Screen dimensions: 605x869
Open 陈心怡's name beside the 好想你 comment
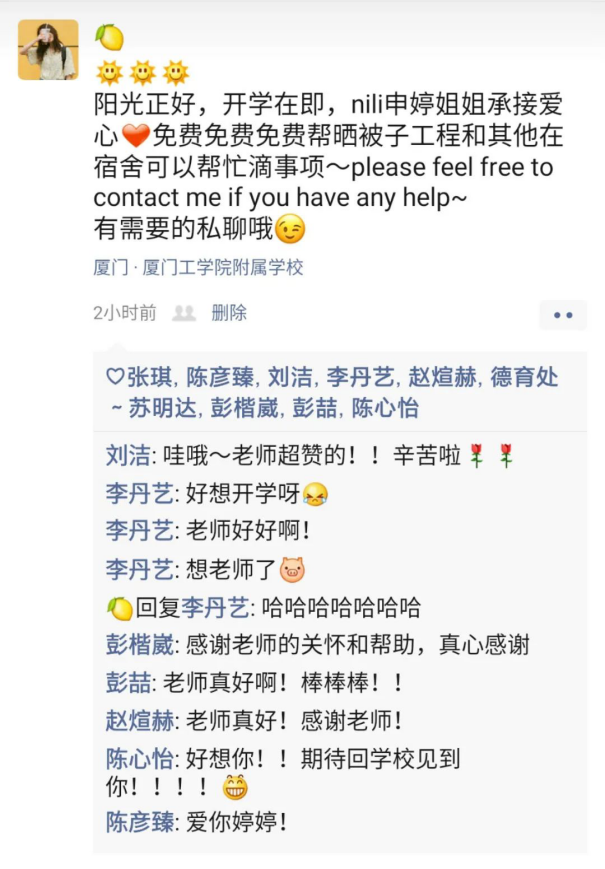[140, 758]
